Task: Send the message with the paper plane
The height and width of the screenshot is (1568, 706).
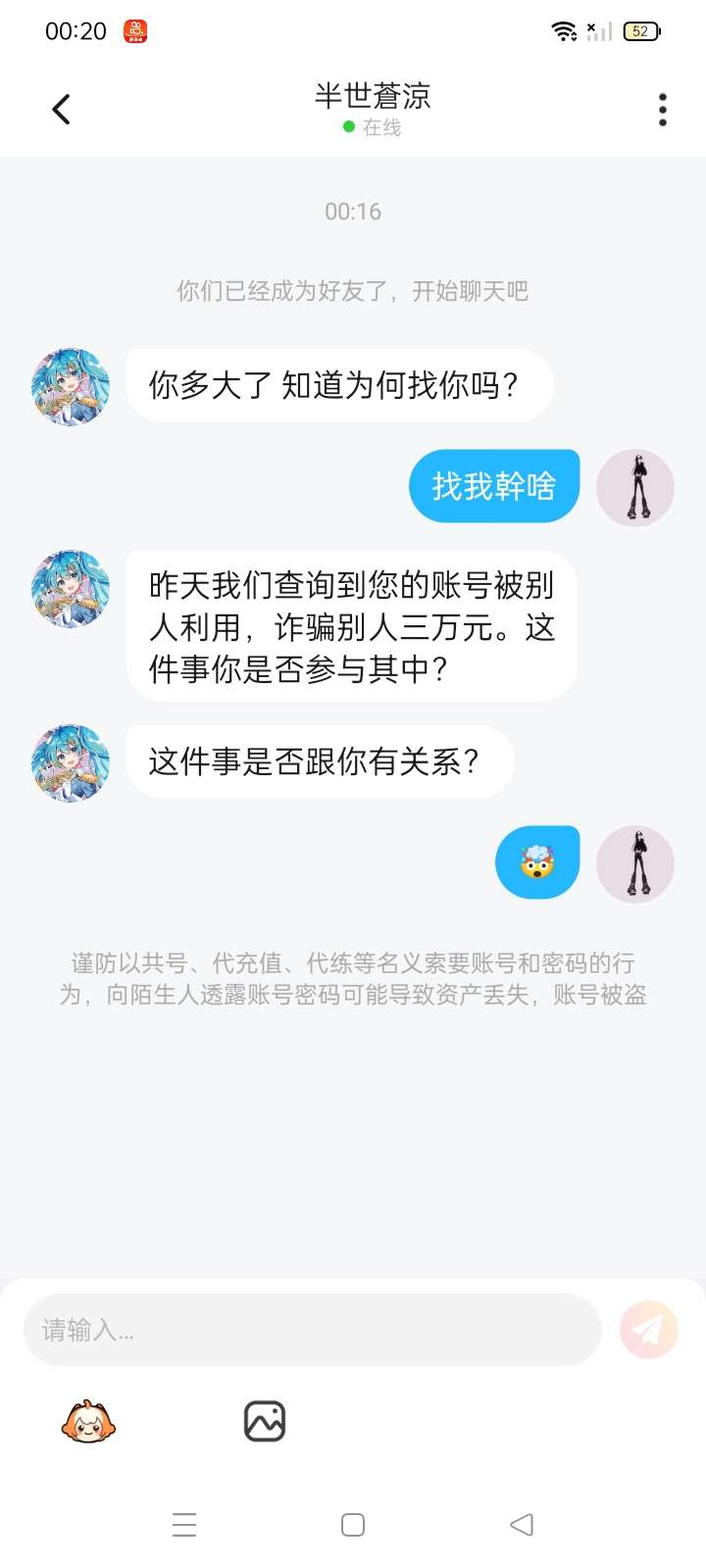Action: tap(648, 1330)
